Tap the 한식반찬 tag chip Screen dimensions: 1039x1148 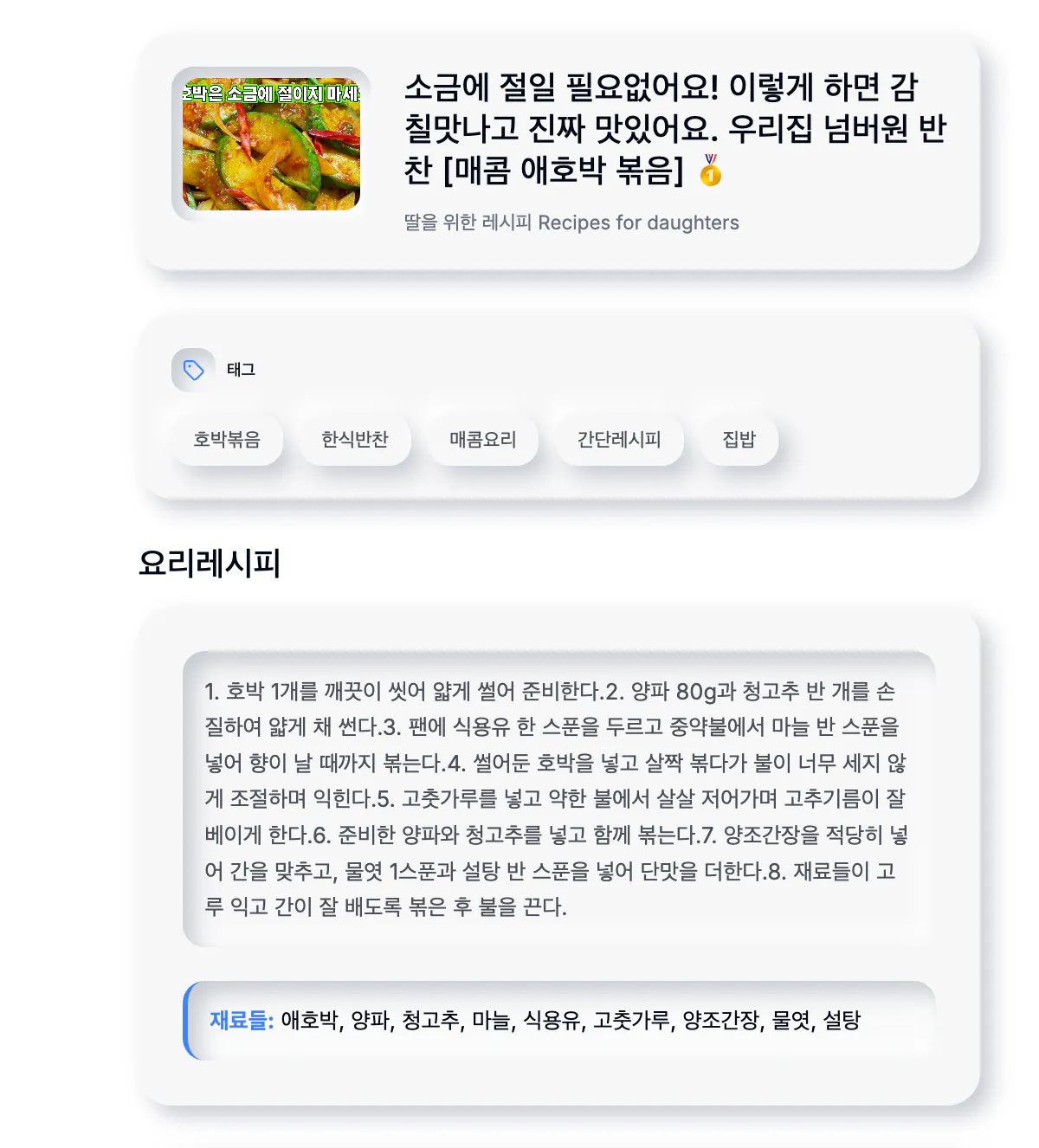[355, 440]
